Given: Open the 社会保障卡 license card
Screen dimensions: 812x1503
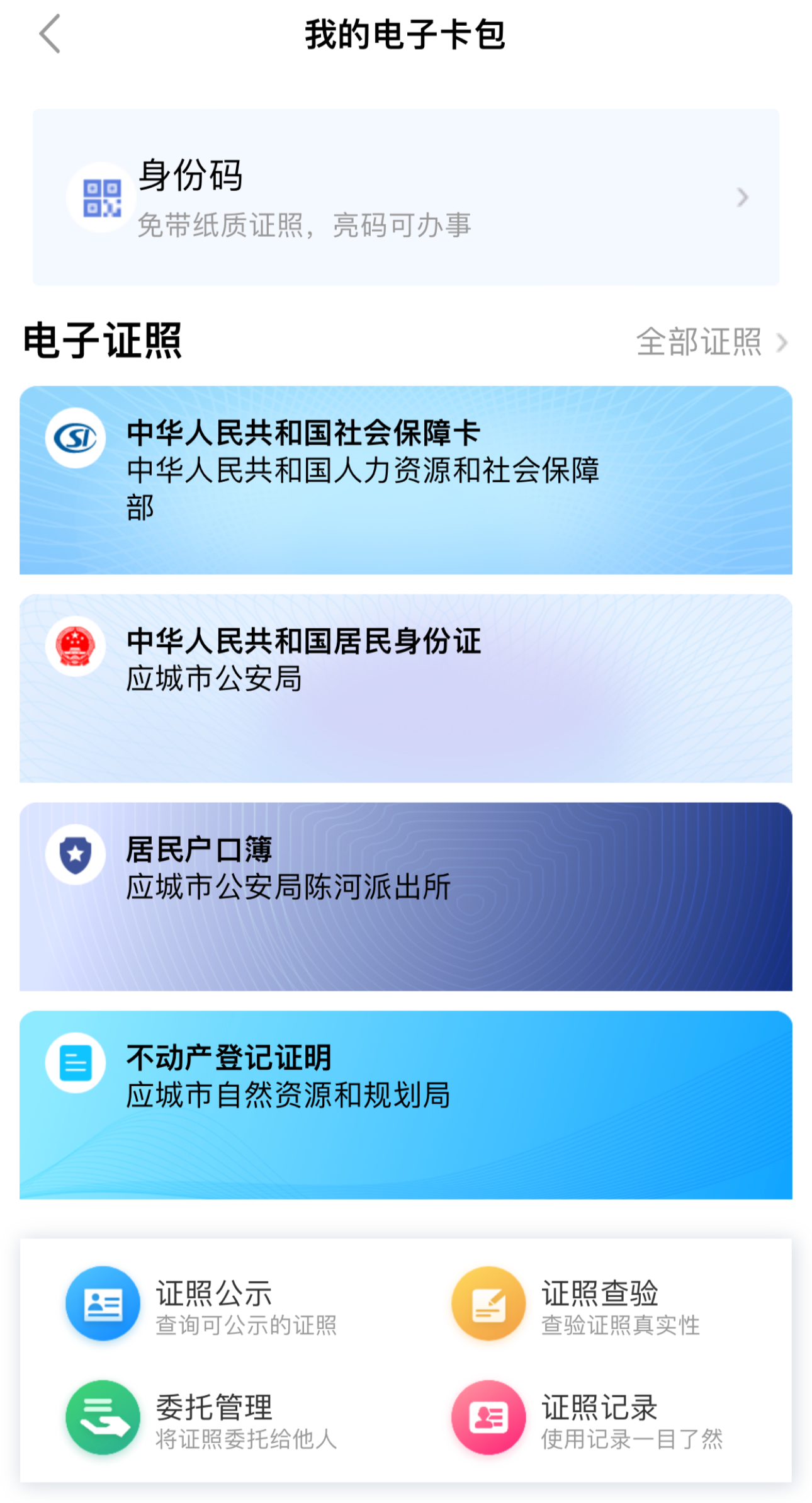Looking at the screenshot, I should (405, 480).
